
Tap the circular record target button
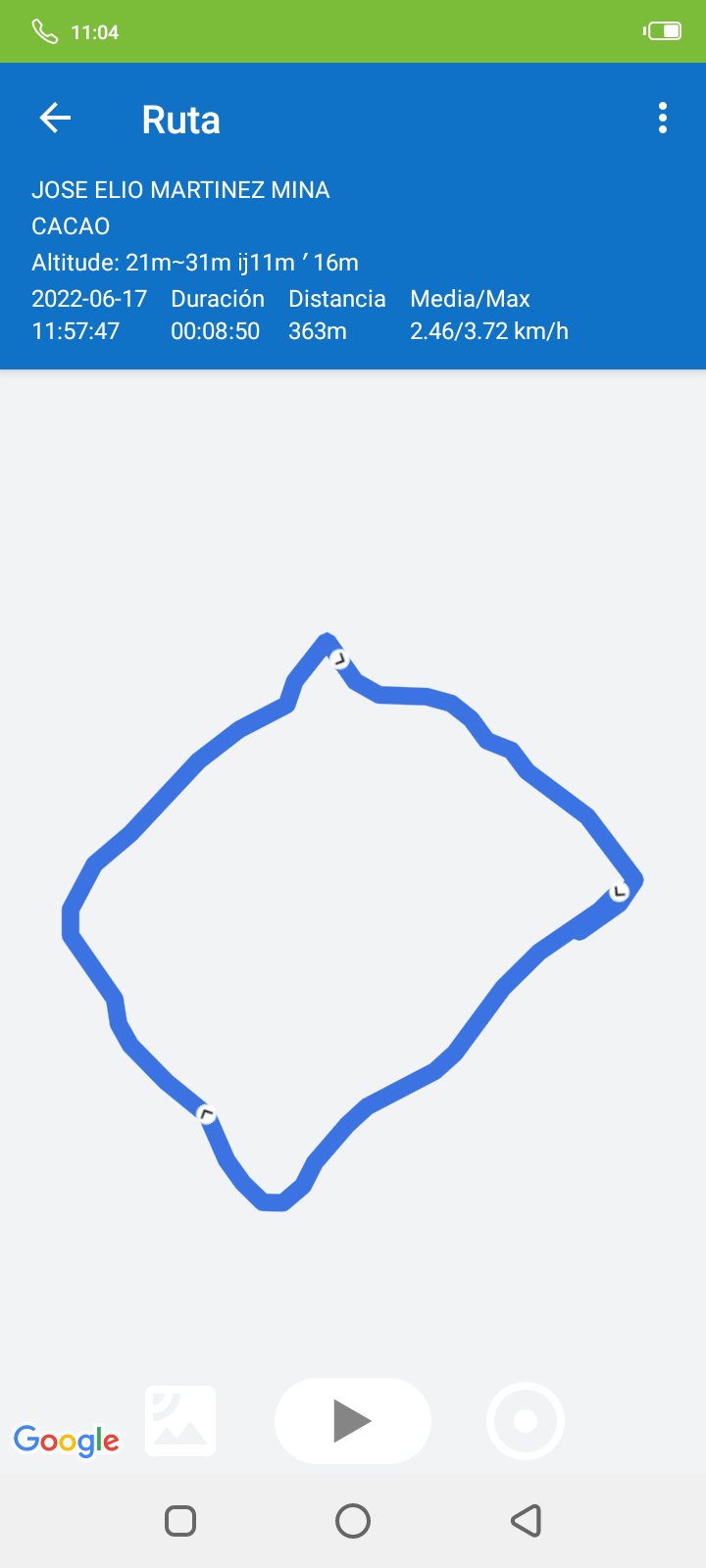coord(526,1421)
